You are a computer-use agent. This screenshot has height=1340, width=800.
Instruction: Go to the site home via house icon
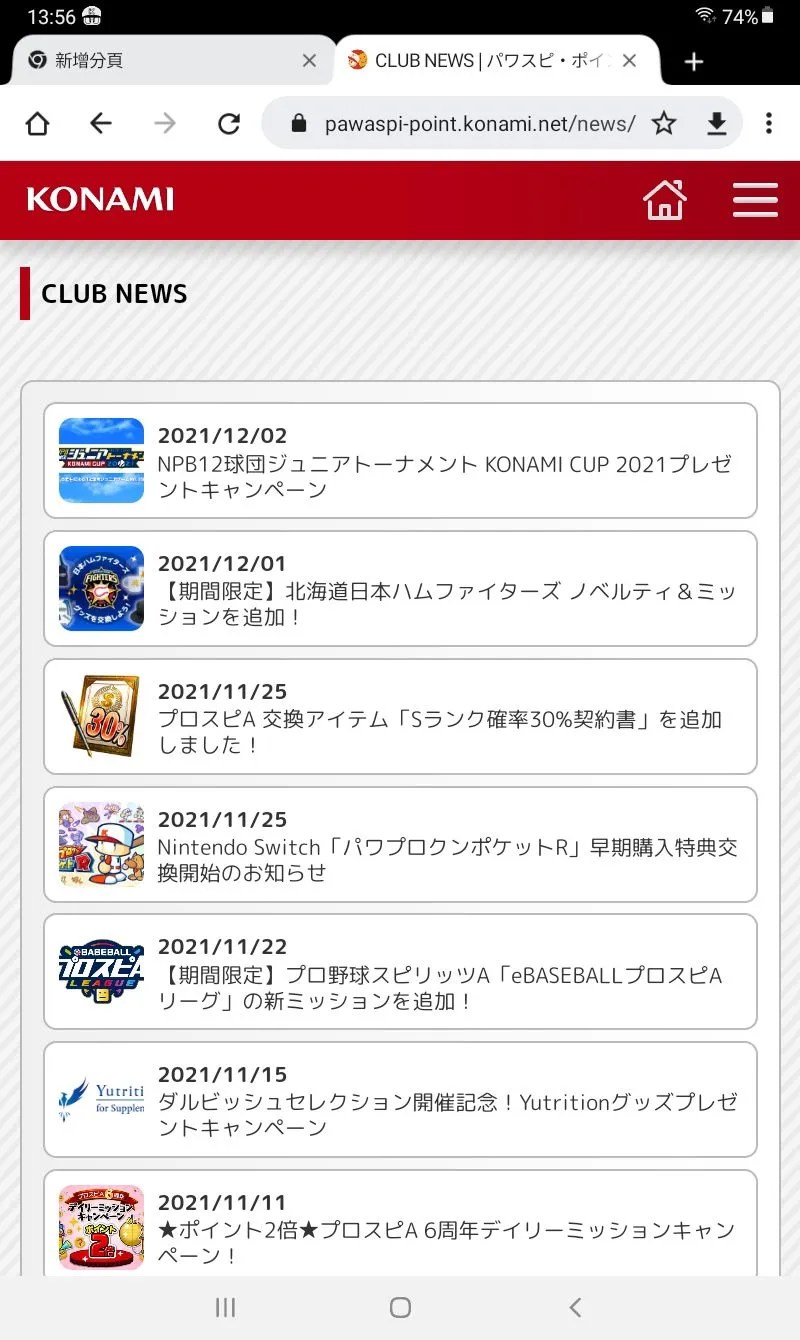pos(665,200)
